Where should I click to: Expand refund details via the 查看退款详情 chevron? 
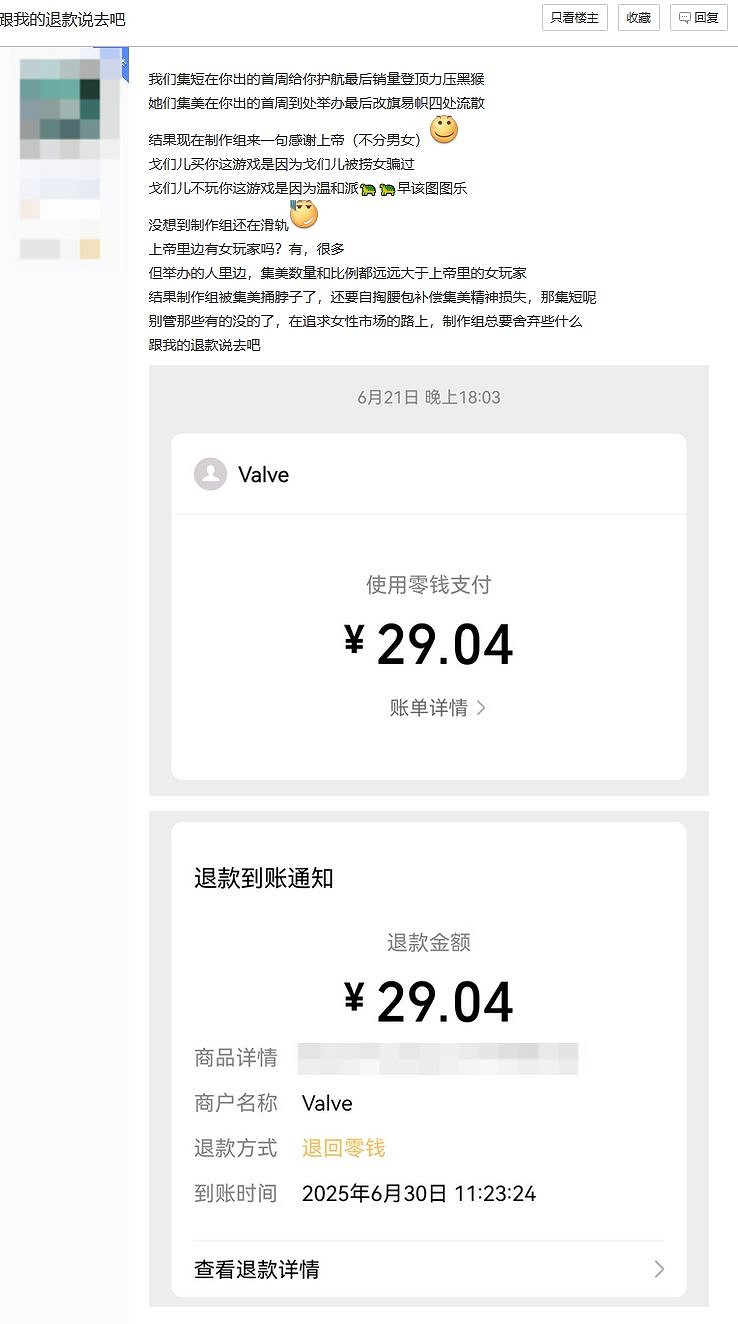658,1268
